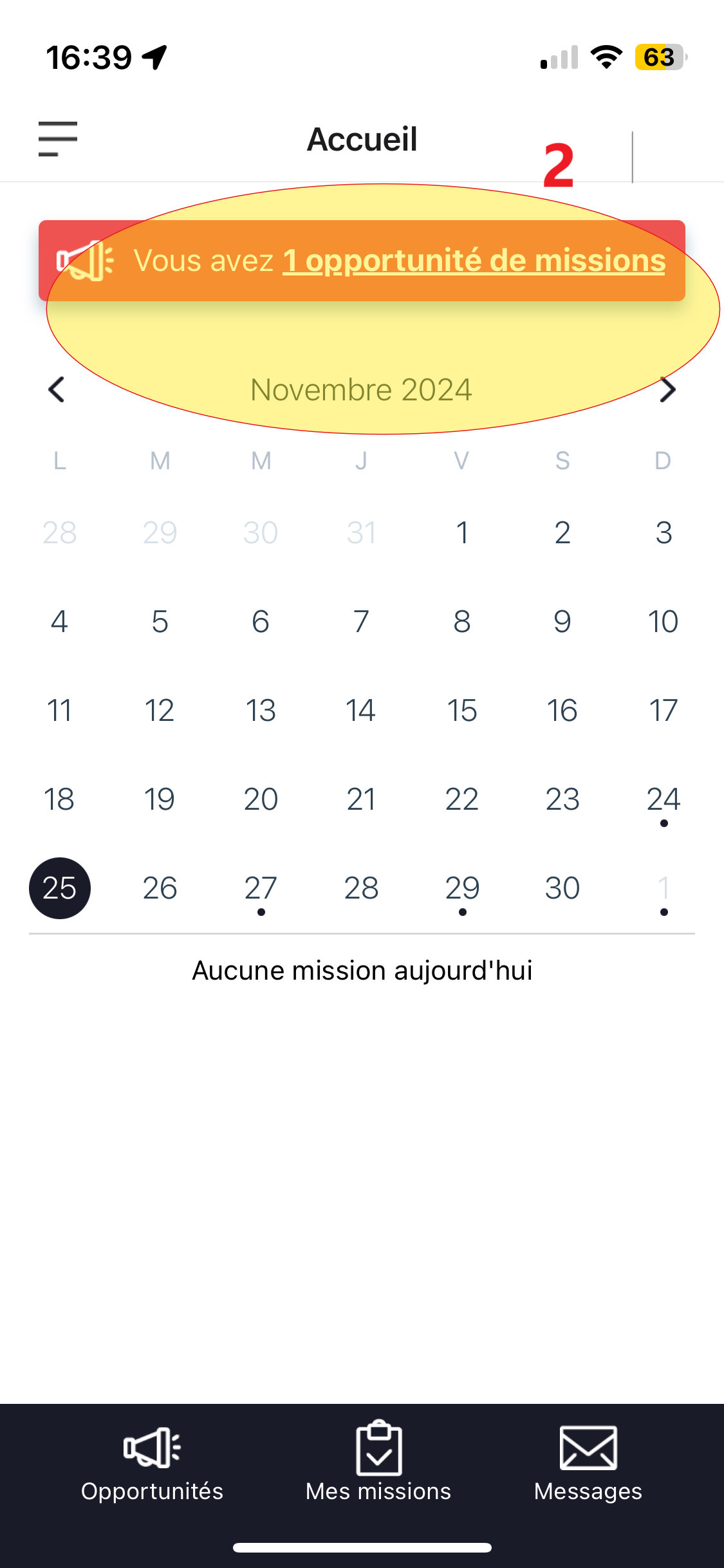Select November 15 on the calendar
Image resolution: width=724 pixels, height=1568 pixels.
coord(462,711)
